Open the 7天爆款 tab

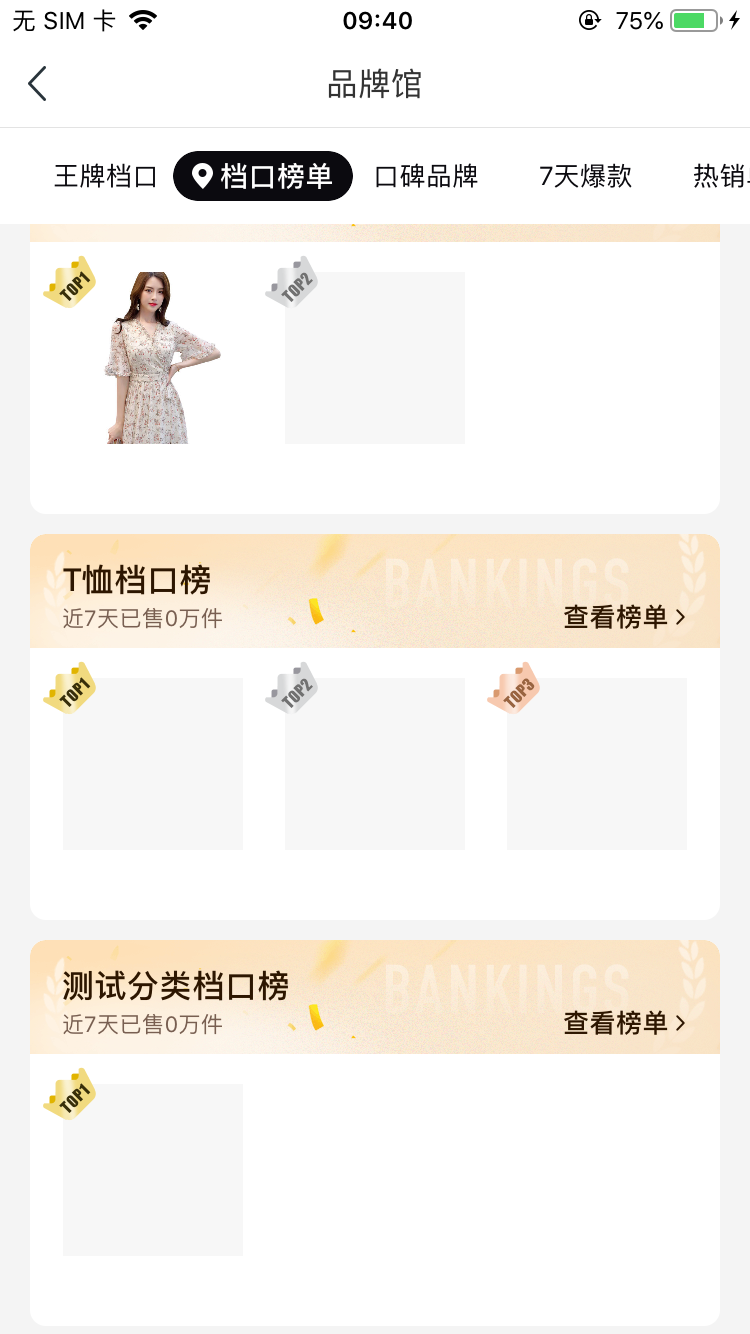point(586,177)
